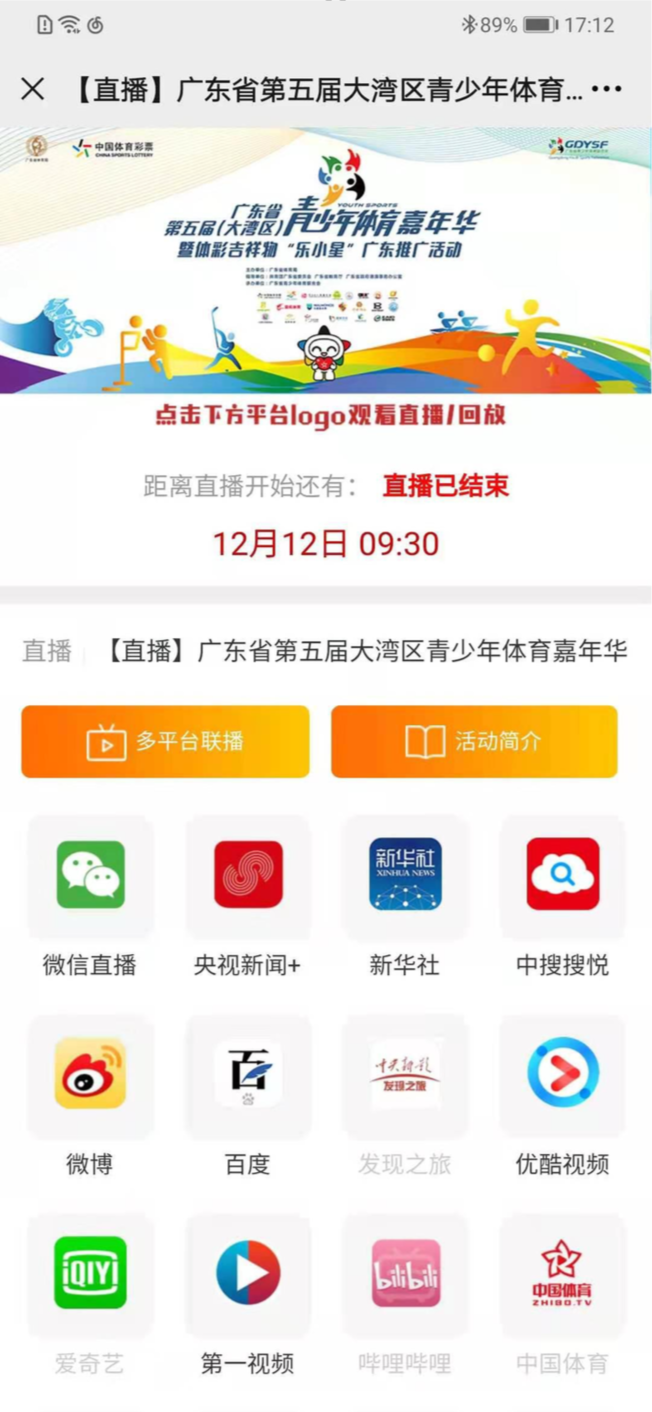Open the 百度 livestream link
This screenshot has height=1412, width=652.
click(x=248, y=1074)
